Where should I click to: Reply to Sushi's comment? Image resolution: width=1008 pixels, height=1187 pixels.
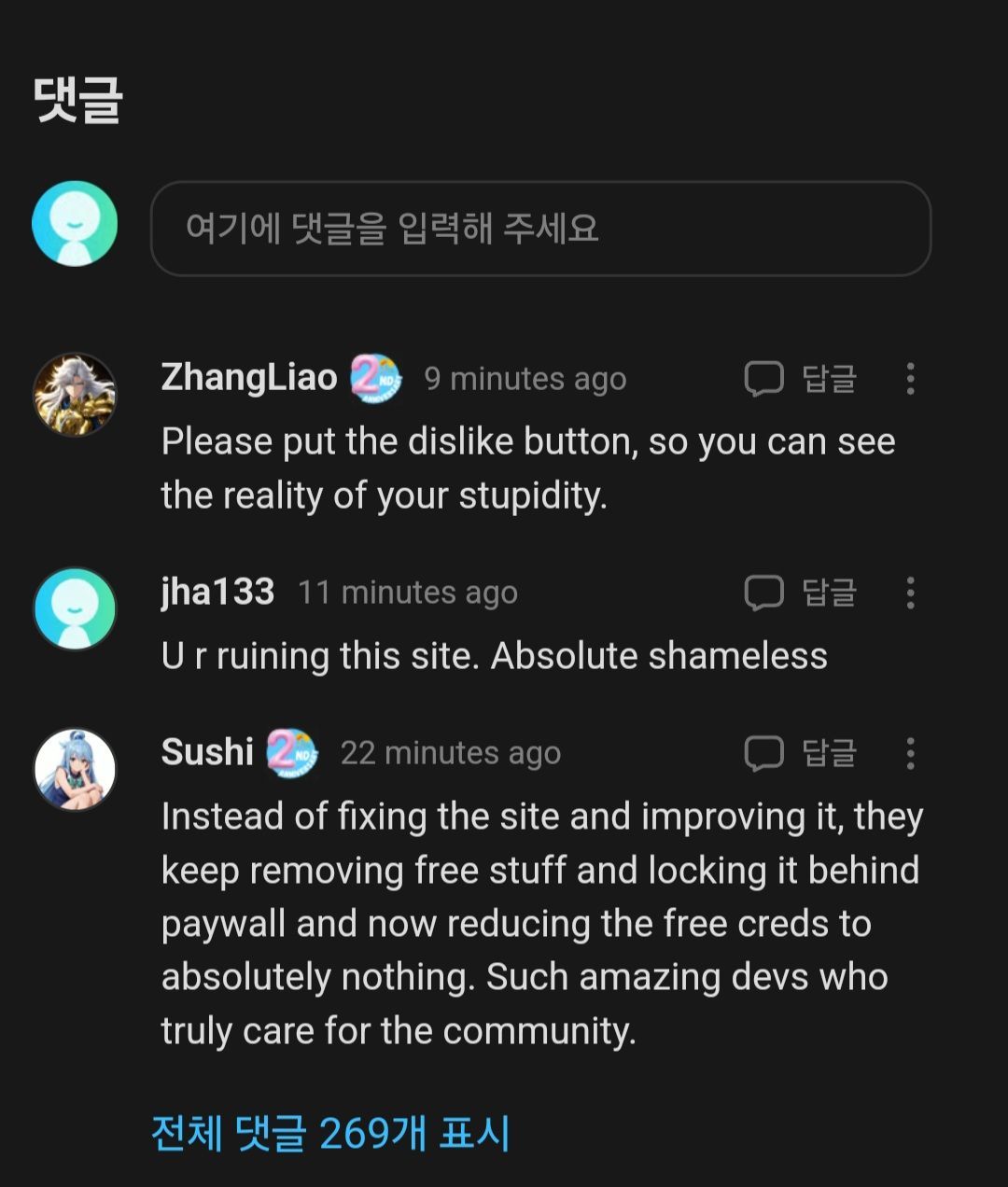[x=801, y=753]
